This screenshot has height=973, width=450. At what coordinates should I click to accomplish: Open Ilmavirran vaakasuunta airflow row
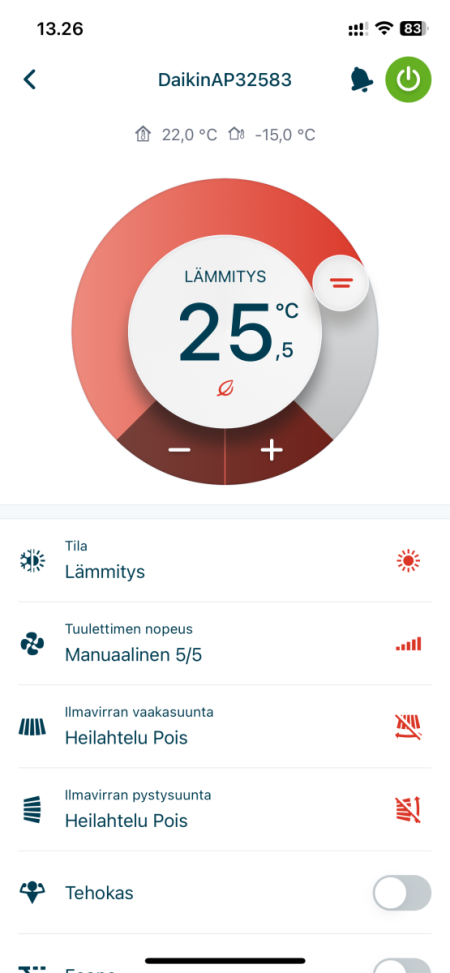(225, 727)
